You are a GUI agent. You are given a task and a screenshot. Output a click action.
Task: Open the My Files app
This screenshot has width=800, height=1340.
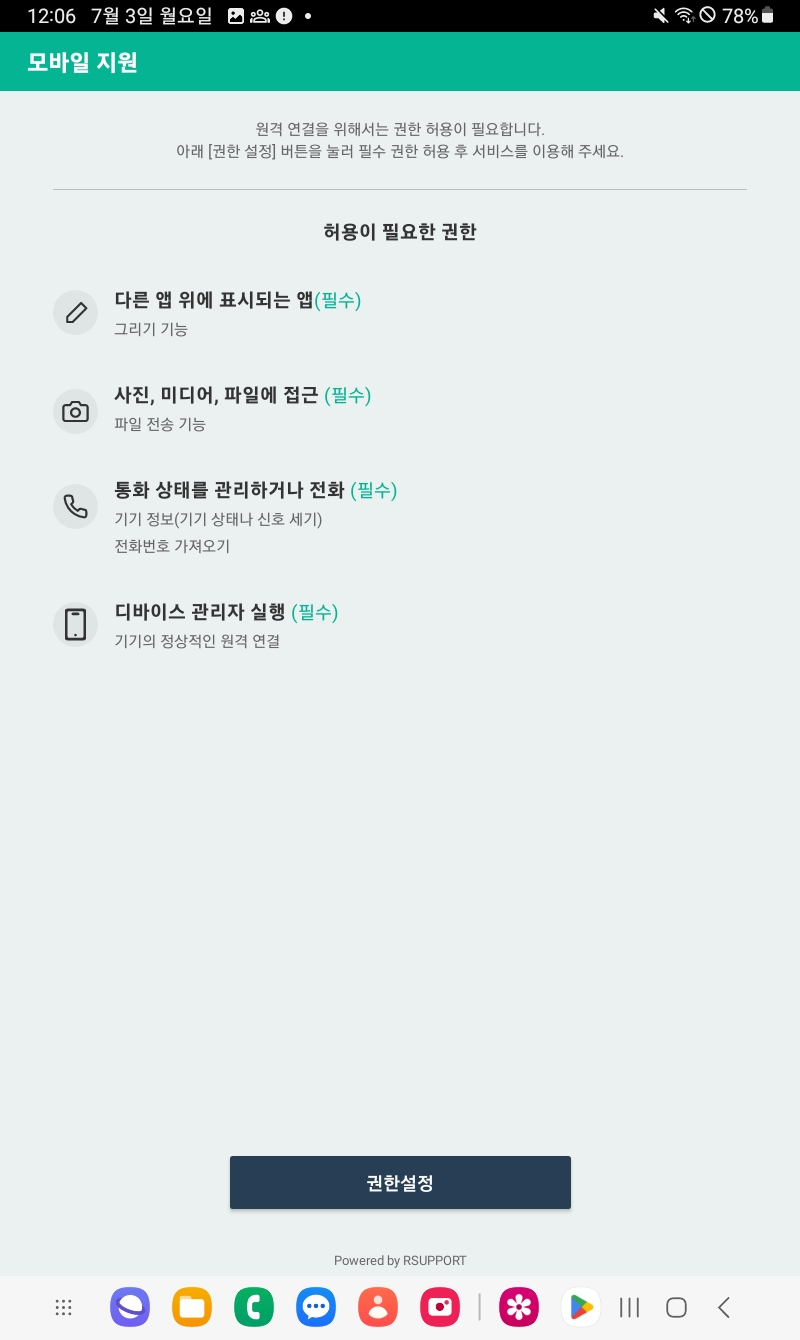point(192,1307)
